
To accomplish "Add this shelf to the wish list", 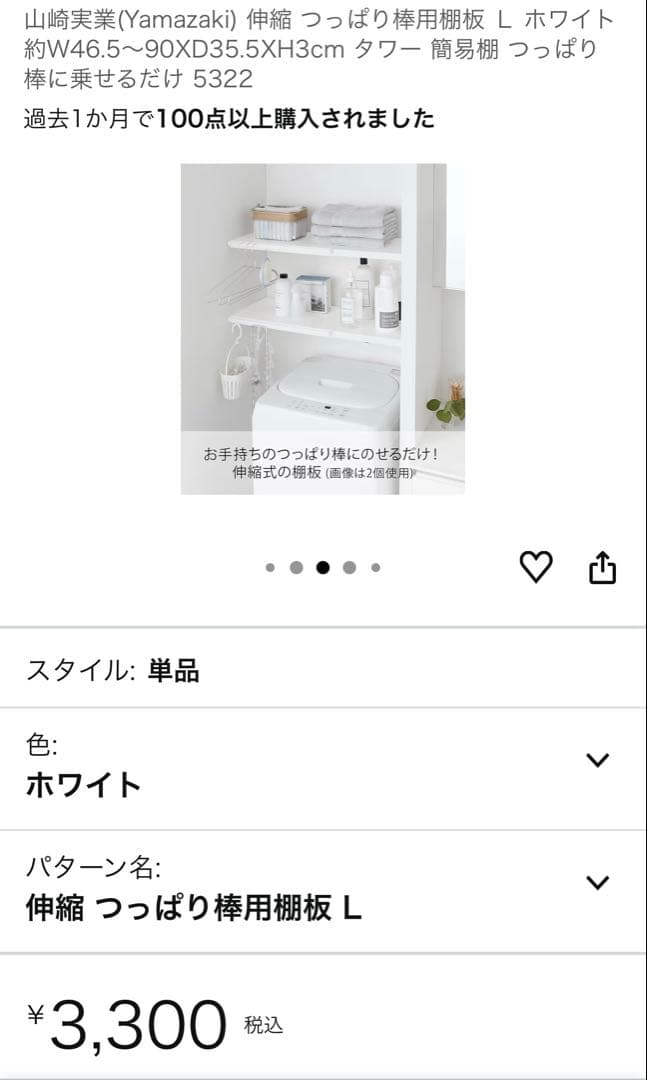I will pos(536,567).
